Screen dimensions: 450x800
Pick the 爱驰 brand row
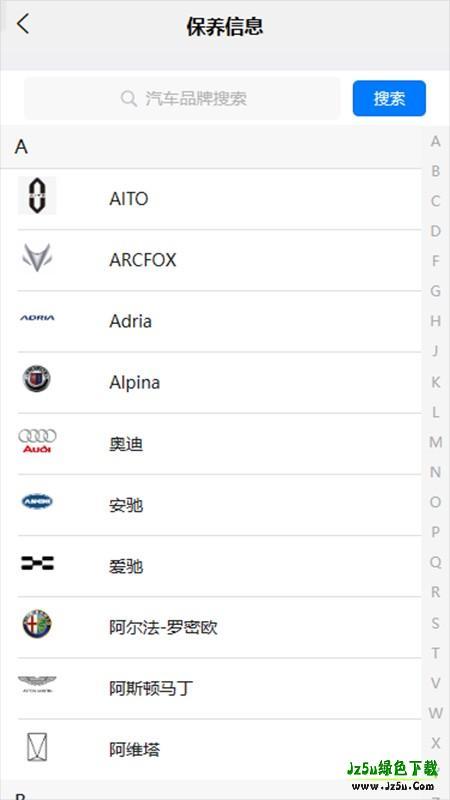219,566
